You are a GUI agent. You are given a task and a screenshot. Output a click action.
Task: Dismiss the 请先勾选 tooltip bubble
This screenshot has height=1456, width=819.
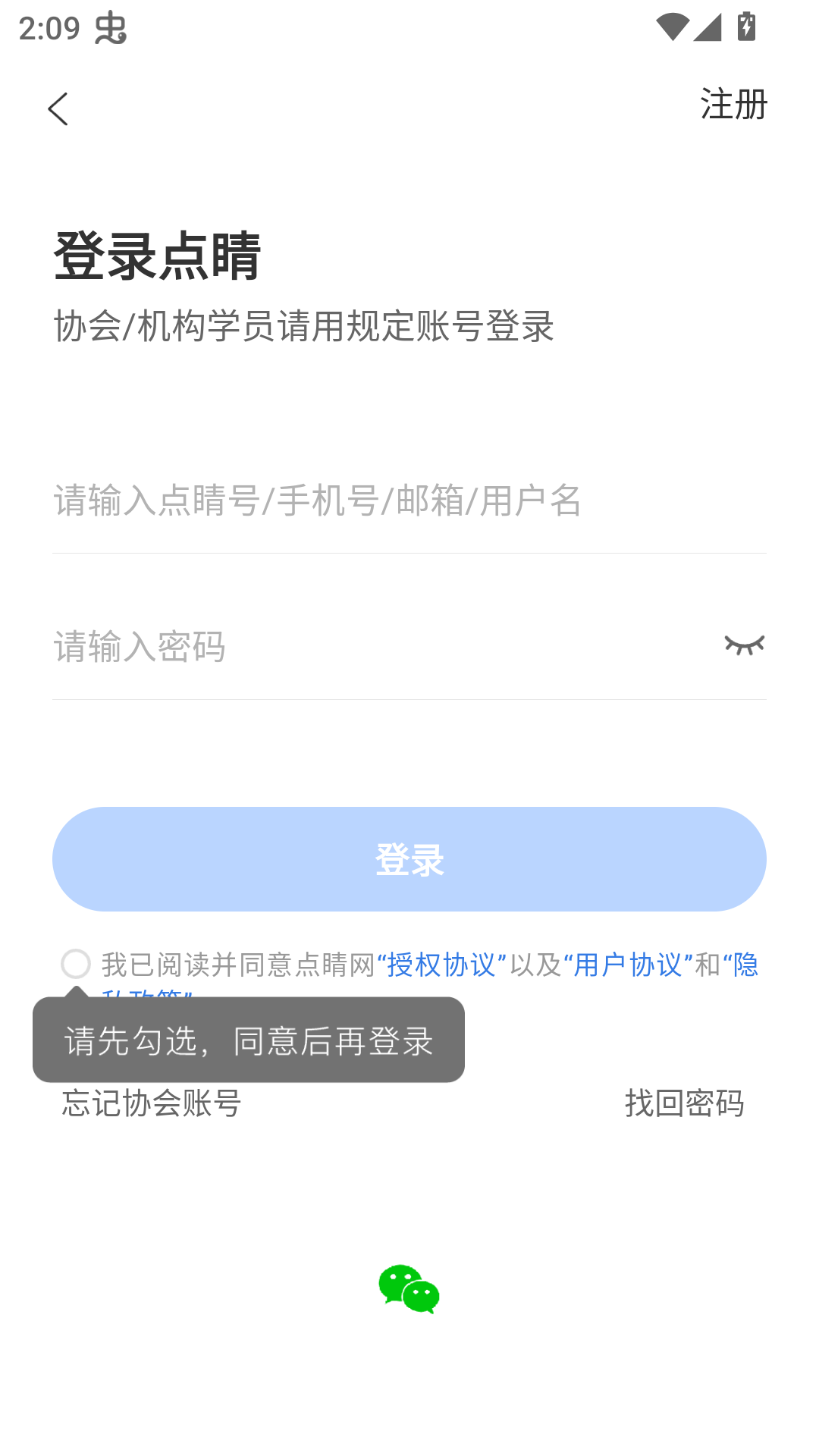click(248, 1042)
